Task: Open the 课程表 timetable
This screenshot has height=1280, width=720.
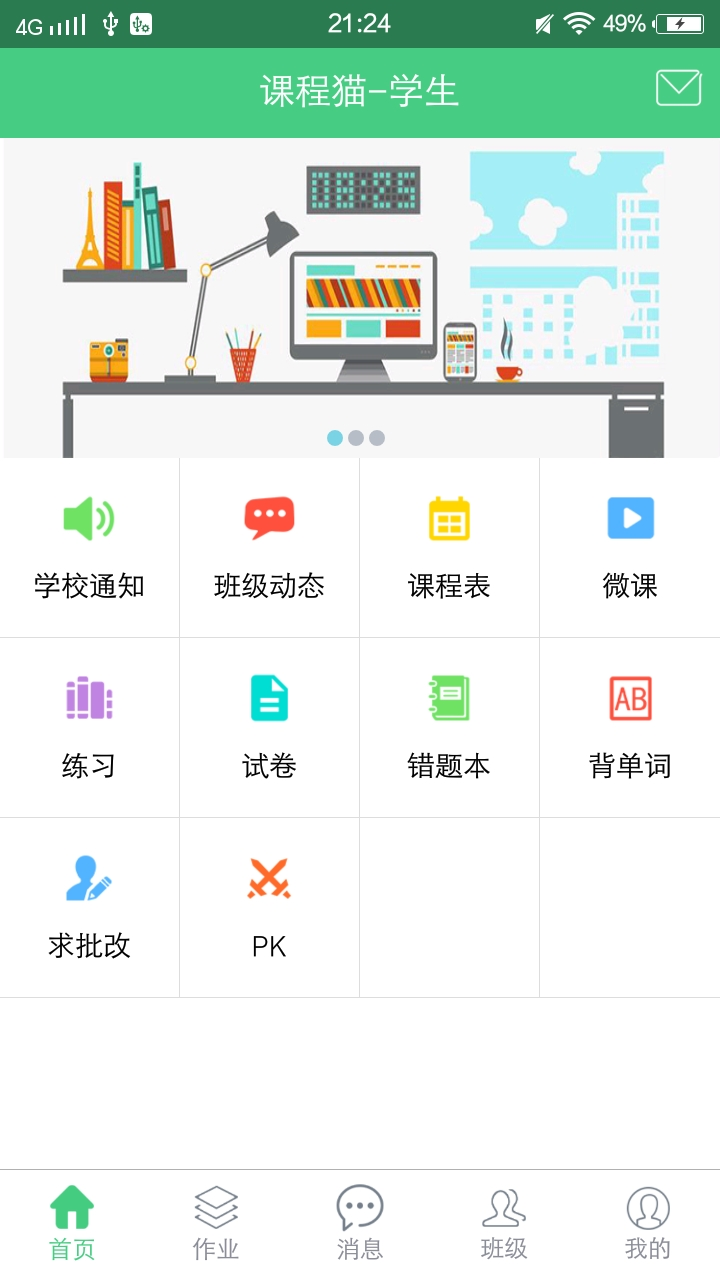Action: [x=450, y=548]
